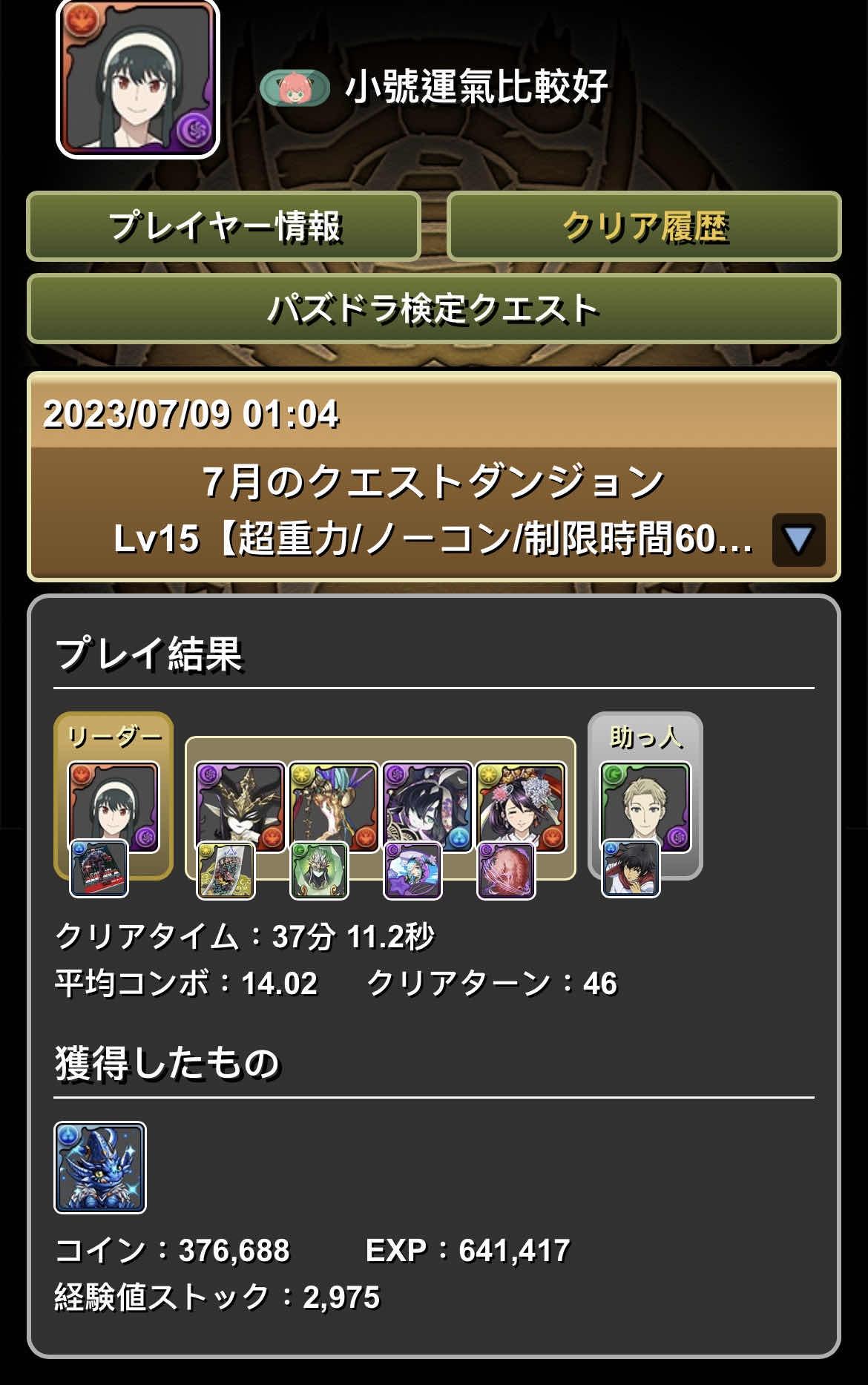Tap the blue dragon reward under 獲得したもの

(100, 1168)
